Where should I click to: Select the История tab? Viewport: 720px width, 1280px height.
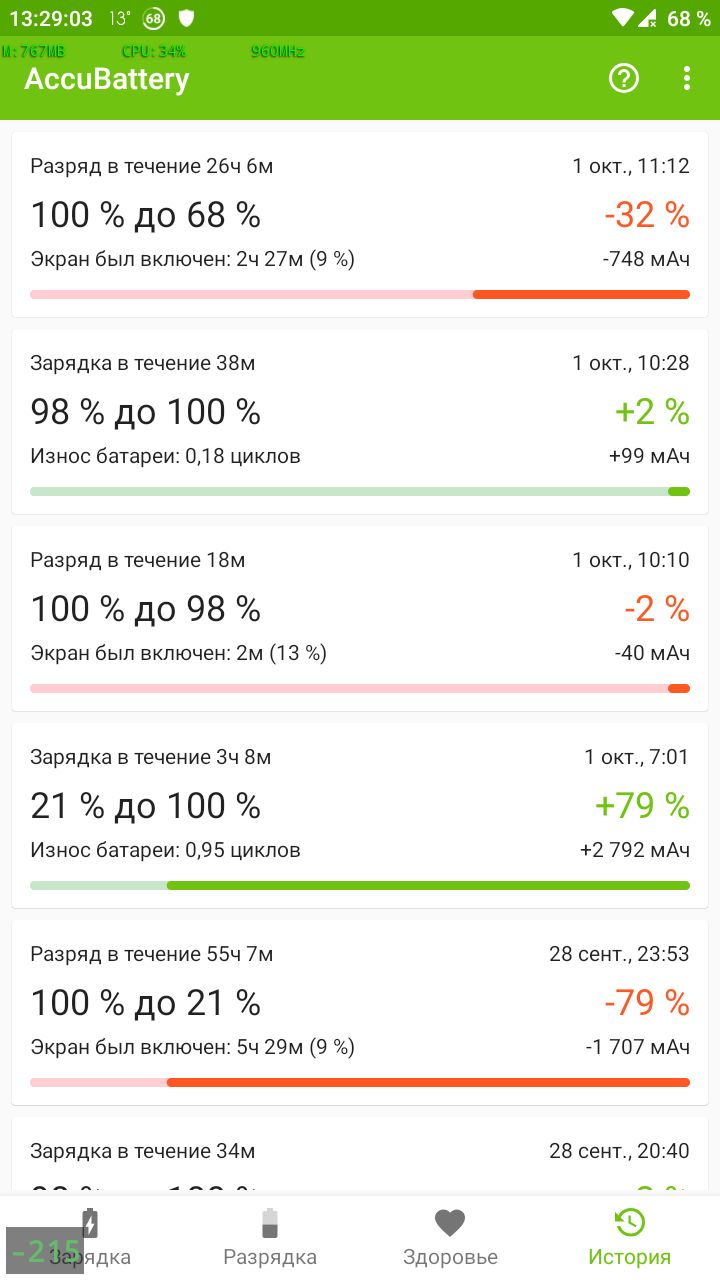coord(630,1238)
